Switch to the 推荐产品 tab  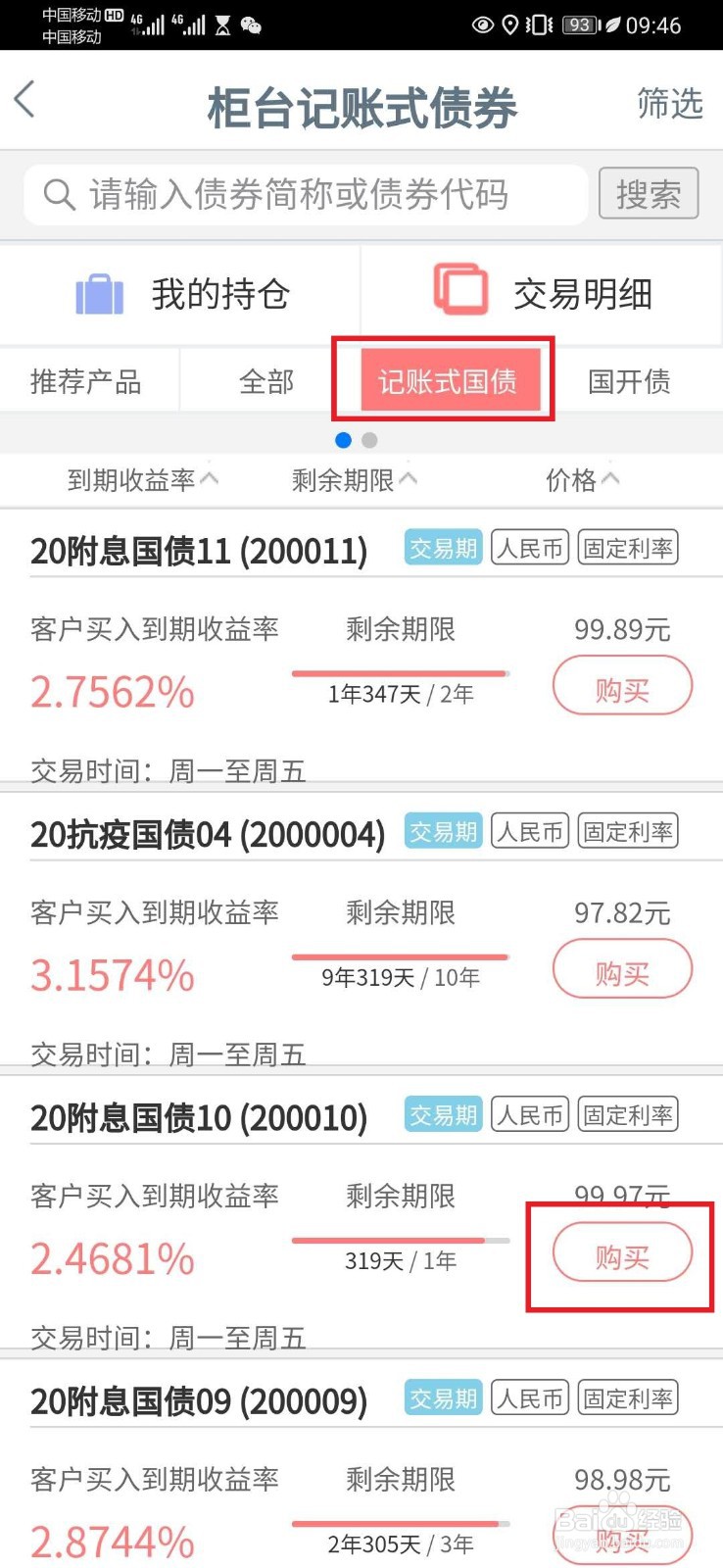click(86, 381)
